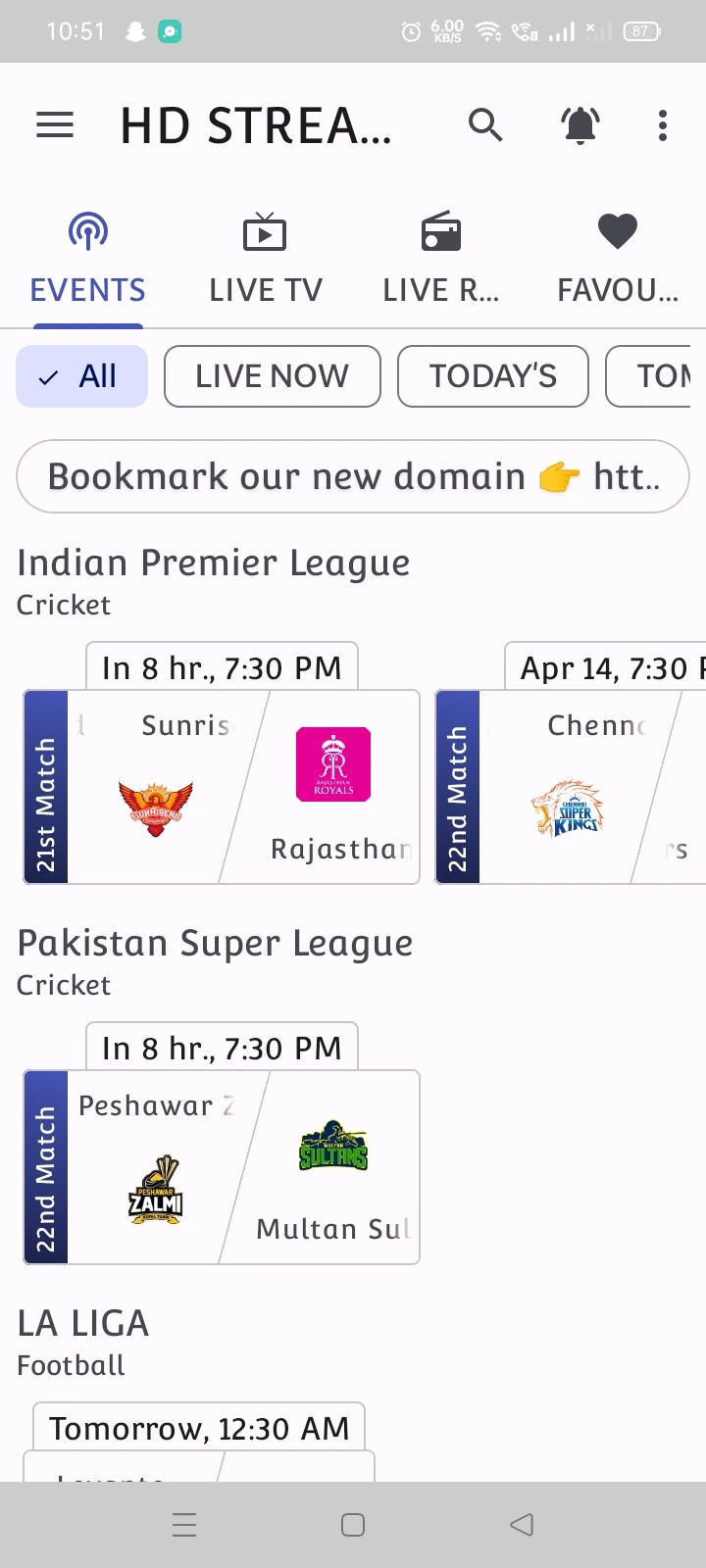Open the notifications bell
This screenshot has width=706, height=1568.
[x=580, y=125]
